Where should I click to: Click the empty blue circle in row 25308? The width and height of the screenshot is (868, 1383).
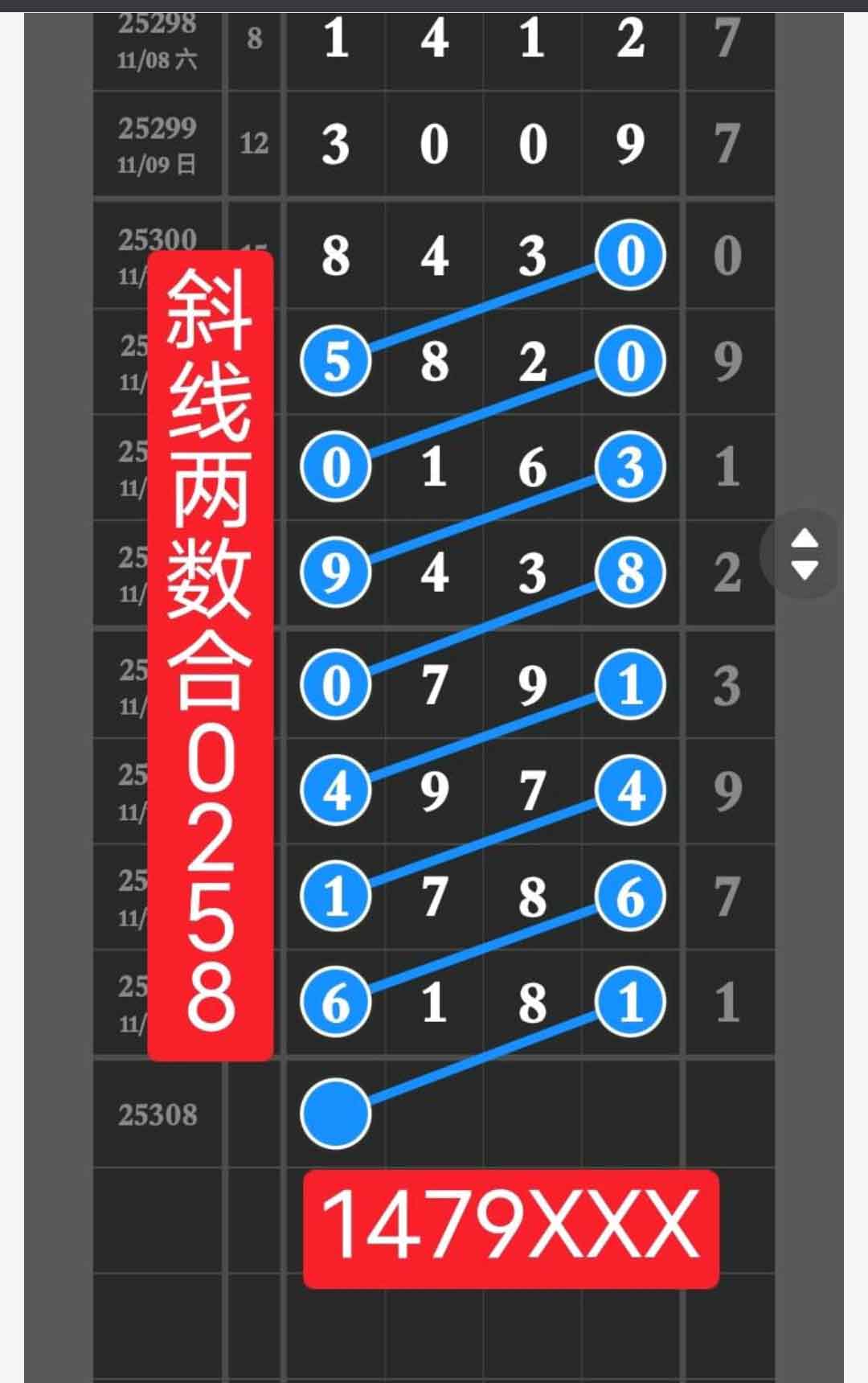(335, 1112)
